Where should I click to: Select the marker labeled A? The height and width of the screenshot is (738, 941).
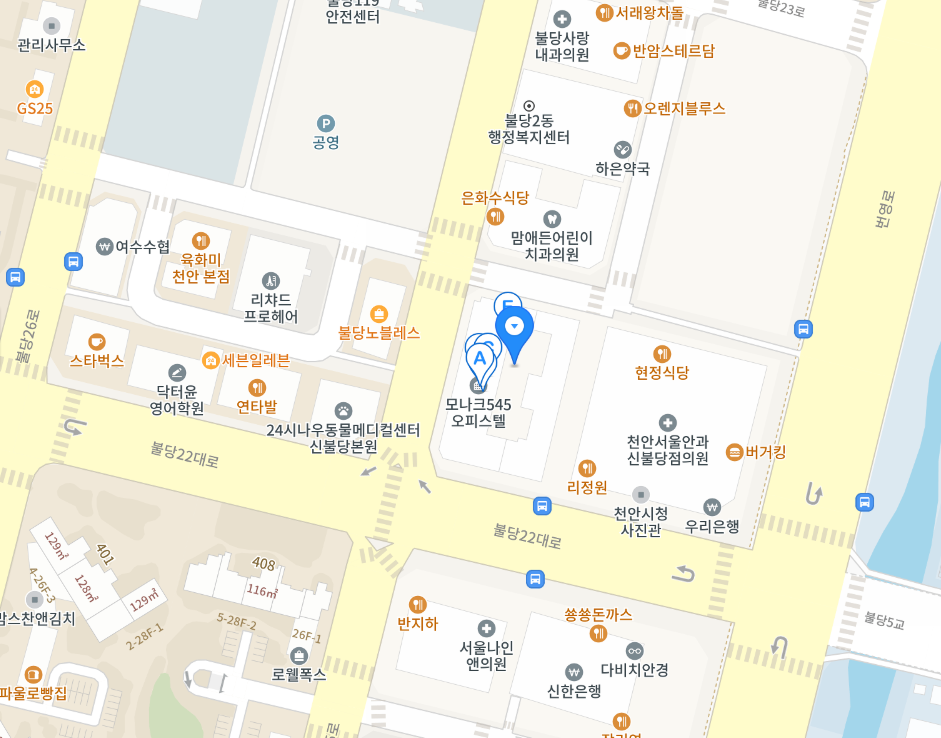(x=479, y=358)
